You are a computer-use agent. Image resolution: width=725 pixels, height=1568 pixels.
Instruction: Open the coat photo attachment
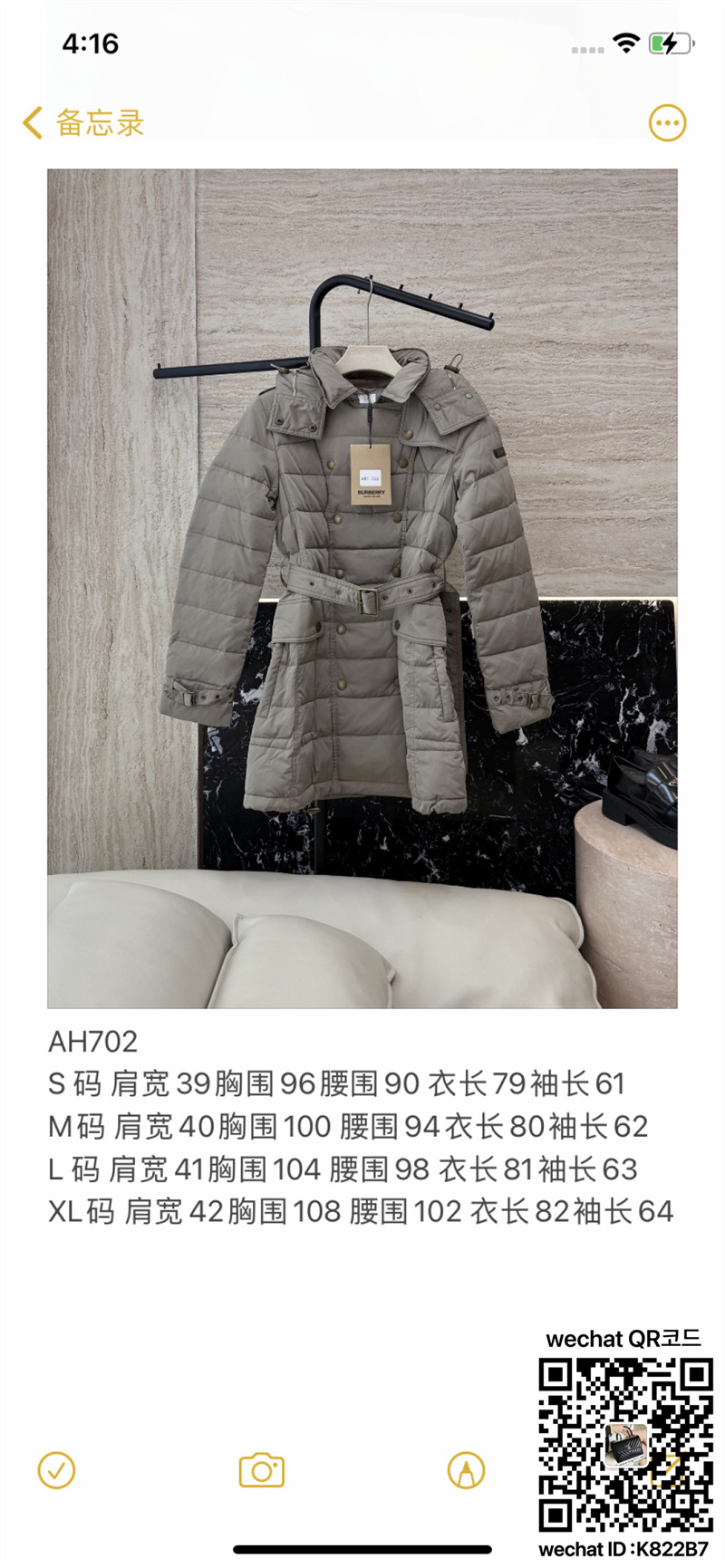coord(362,589)
